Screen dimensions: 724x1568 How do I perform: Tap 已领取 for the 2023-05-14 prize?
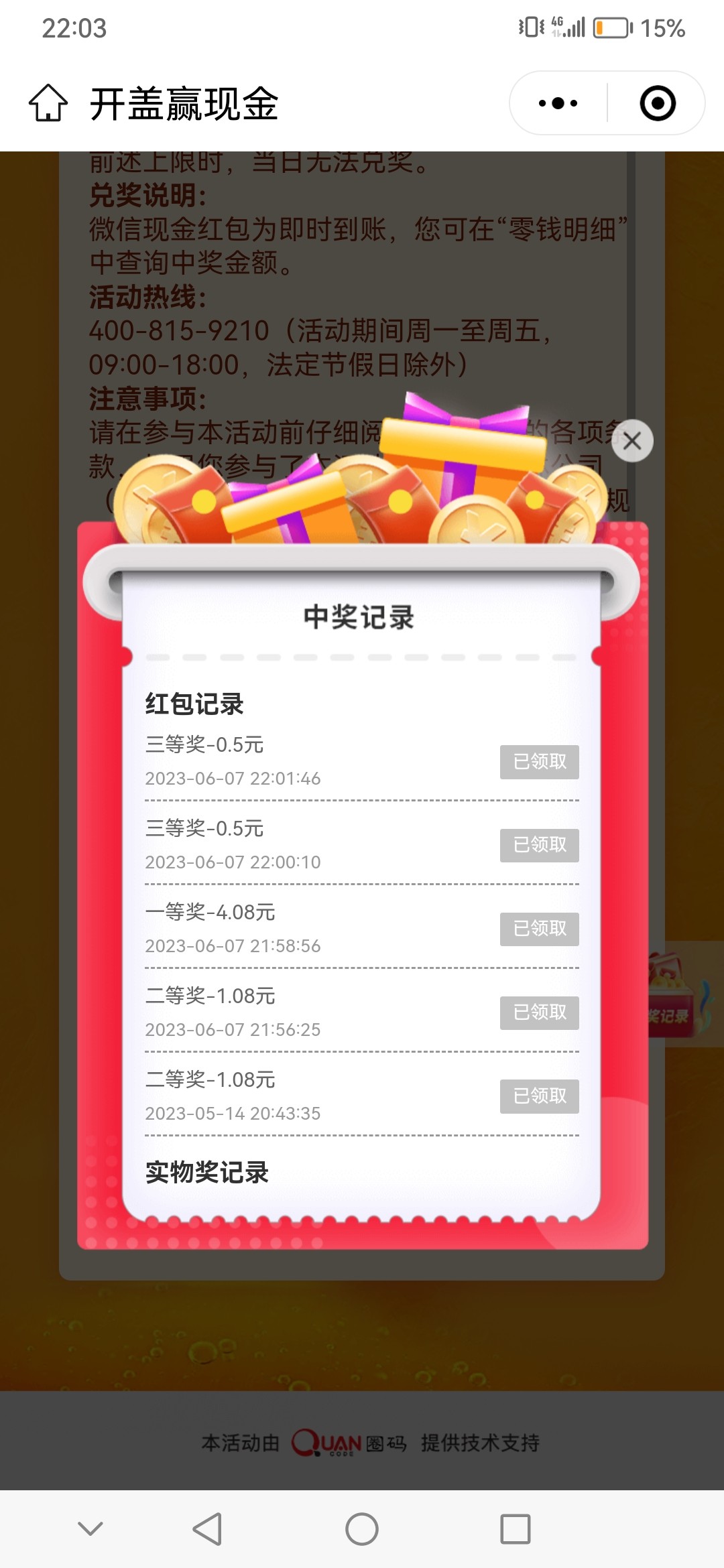[x=539, y=1096]
